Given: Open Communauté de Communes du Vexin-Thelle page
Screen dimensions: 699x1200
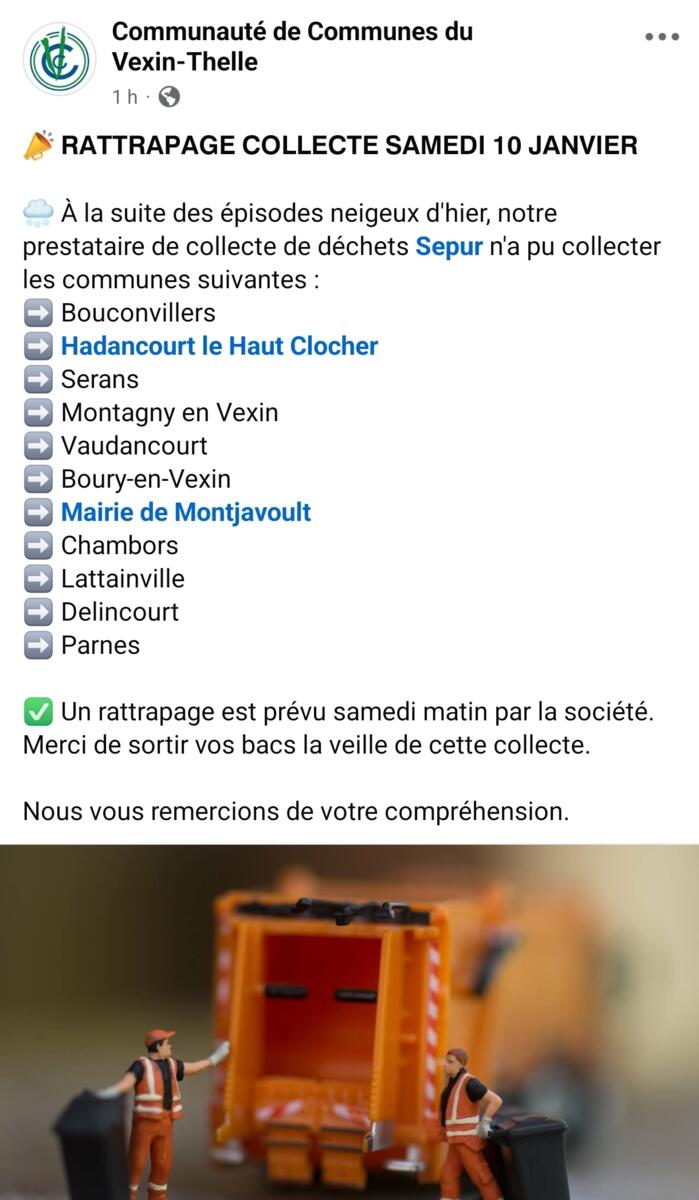Looking at the screenshot, I should (x=292, y=47).
